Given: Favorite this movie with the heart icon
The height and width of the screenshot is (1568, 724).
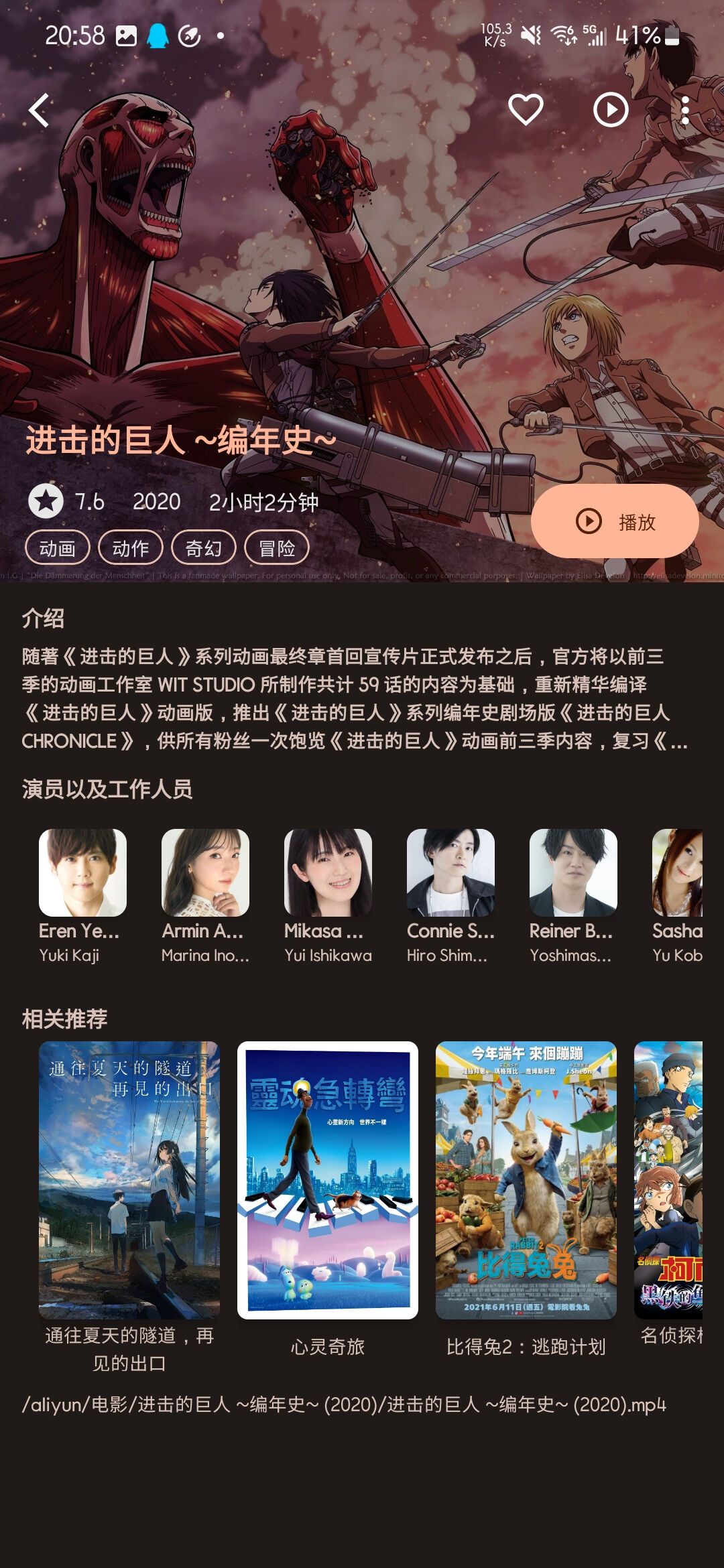Looking at the screenshot, I should 526,110.
